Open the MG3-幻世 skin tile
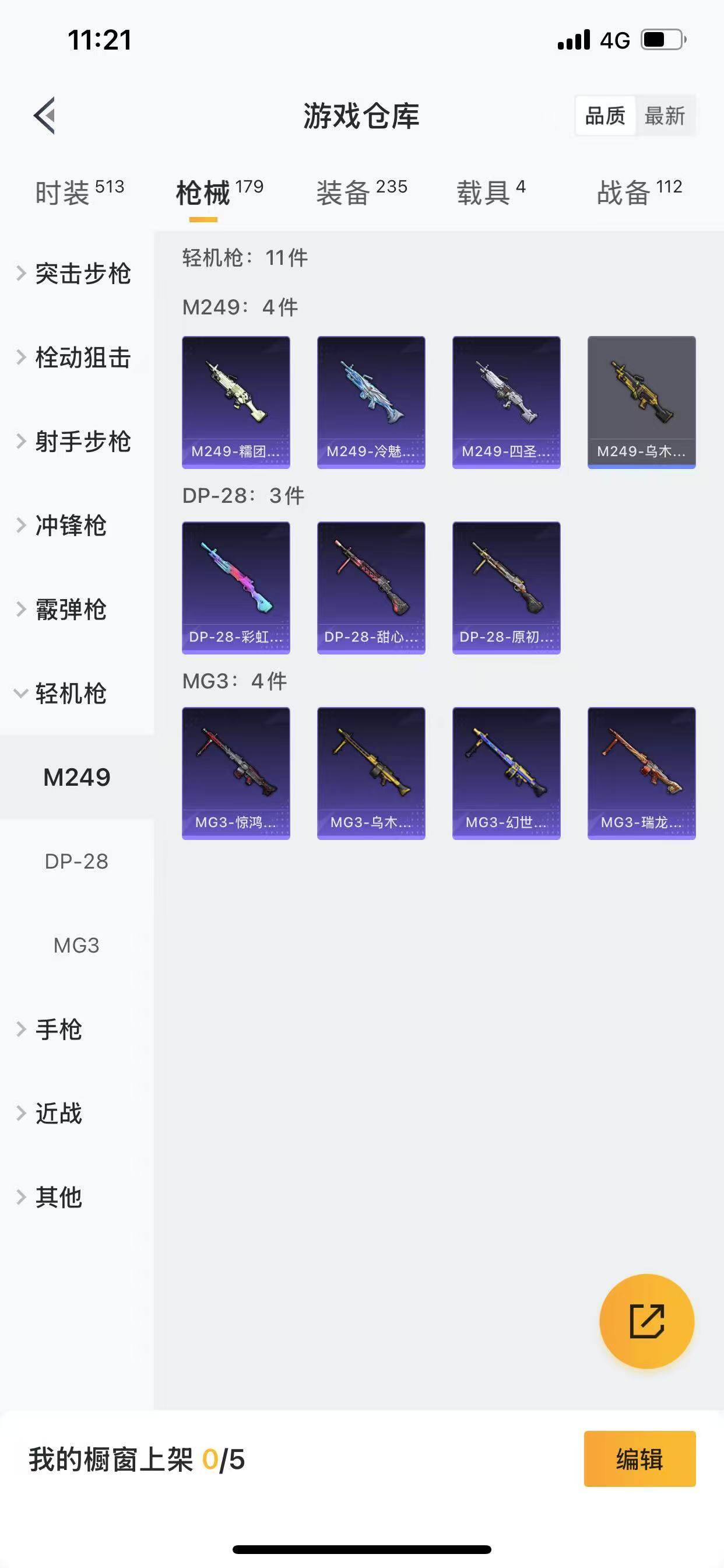Image resolution: width=724 pixels, height=1568 pixels. click(506, 773)
